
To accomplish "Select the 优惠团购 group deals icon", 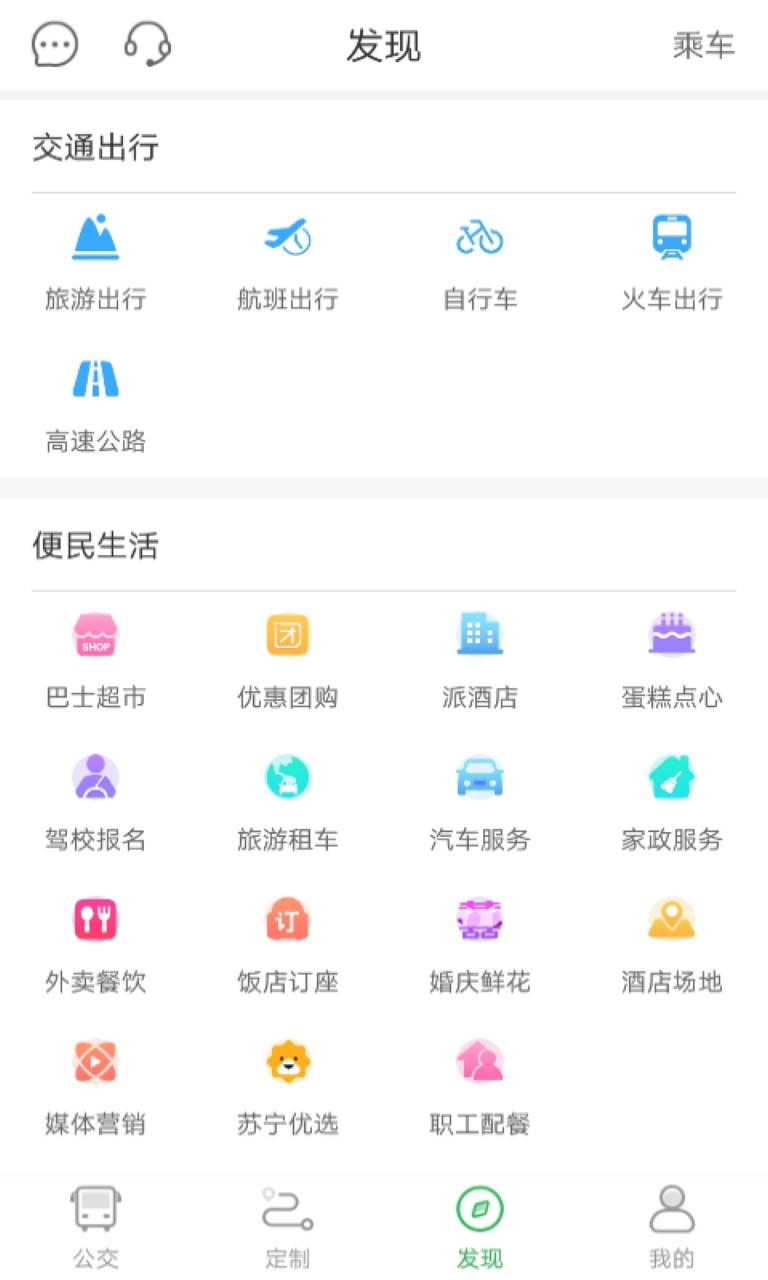I will point(288,656).
